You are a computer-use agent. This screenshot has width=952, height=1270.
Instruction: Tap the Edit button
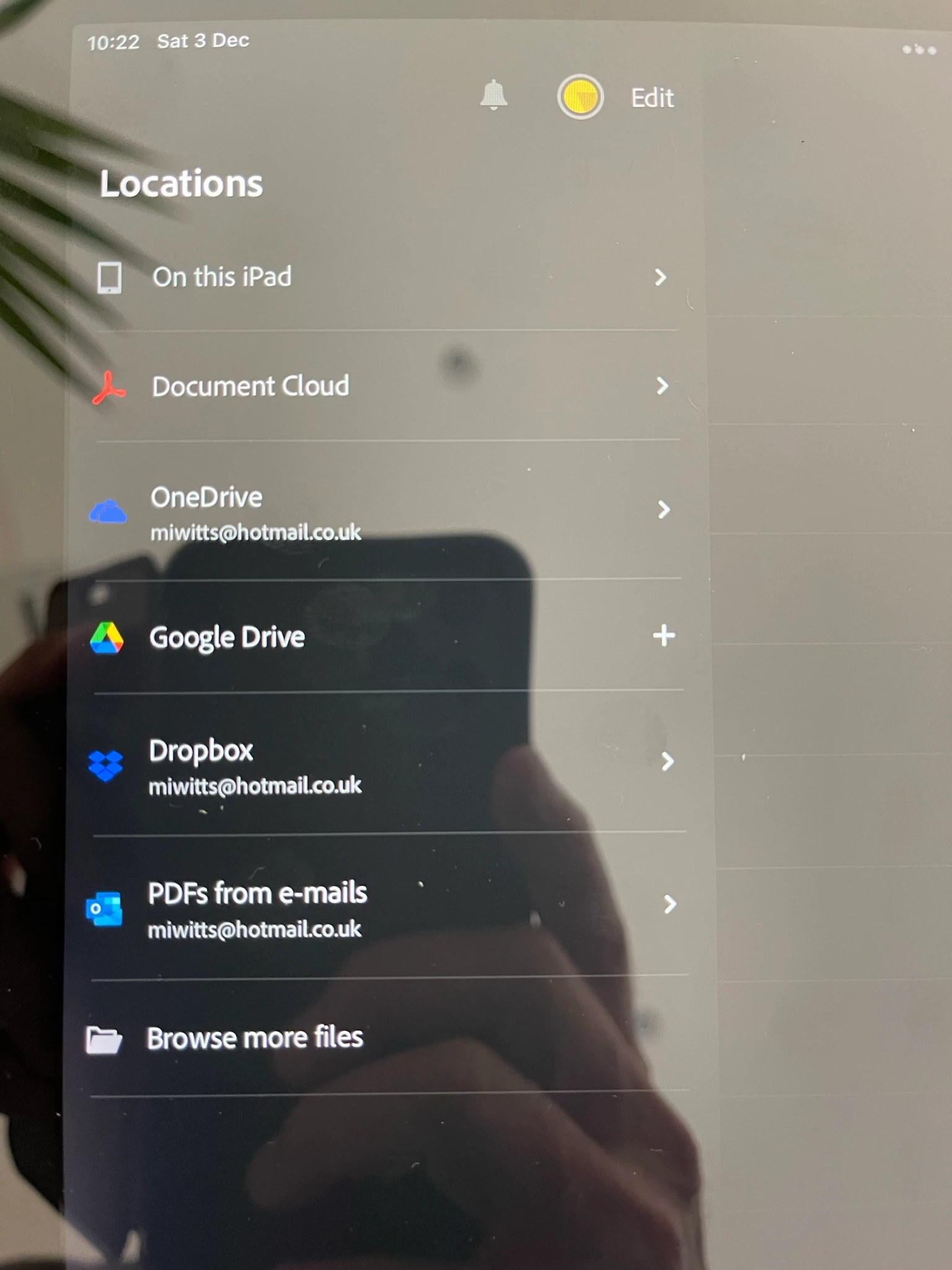[x=652, y=98]
